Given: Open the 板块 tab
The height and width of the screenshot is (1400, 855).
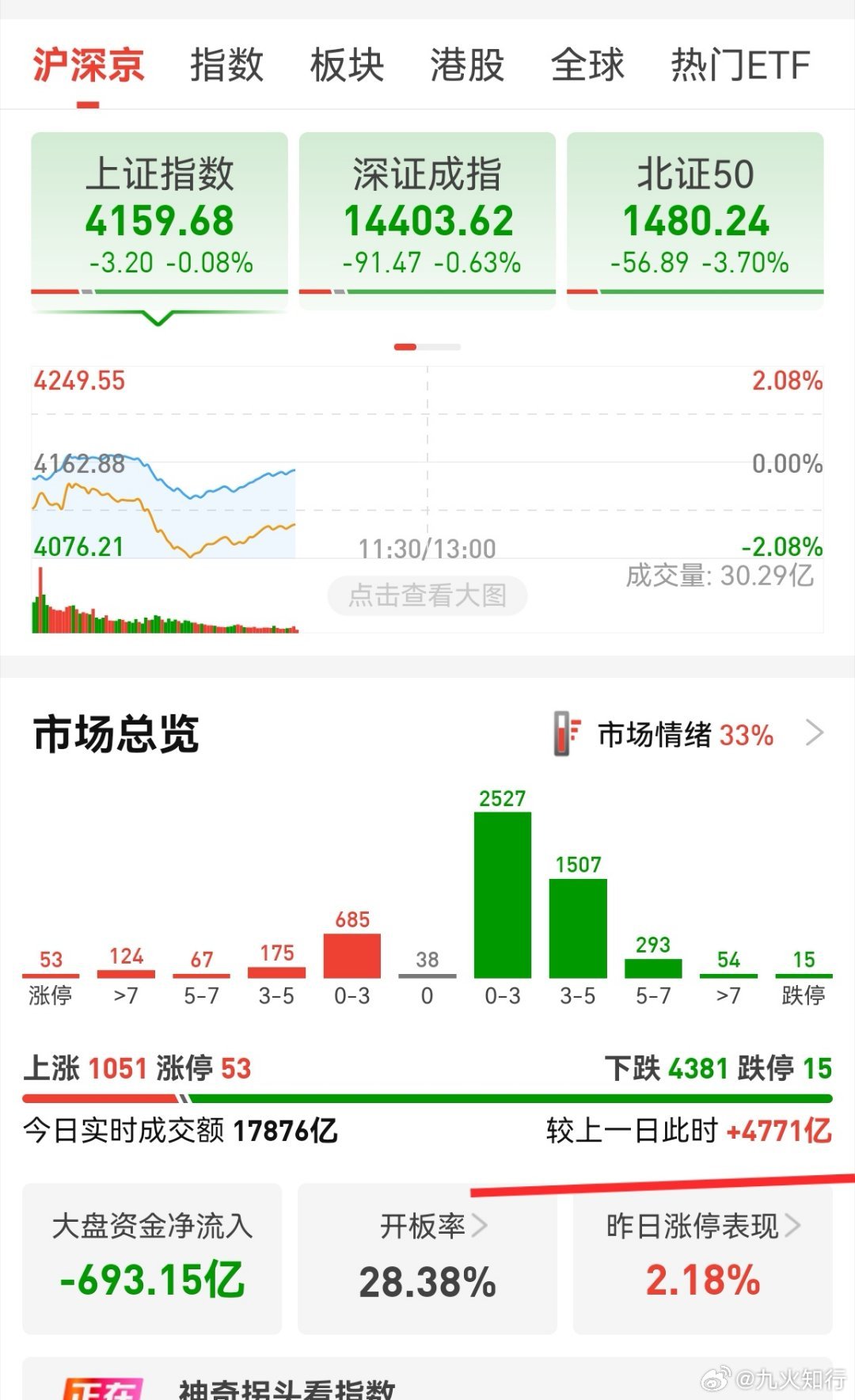Looking at the screenshot, I should [347, 67].
